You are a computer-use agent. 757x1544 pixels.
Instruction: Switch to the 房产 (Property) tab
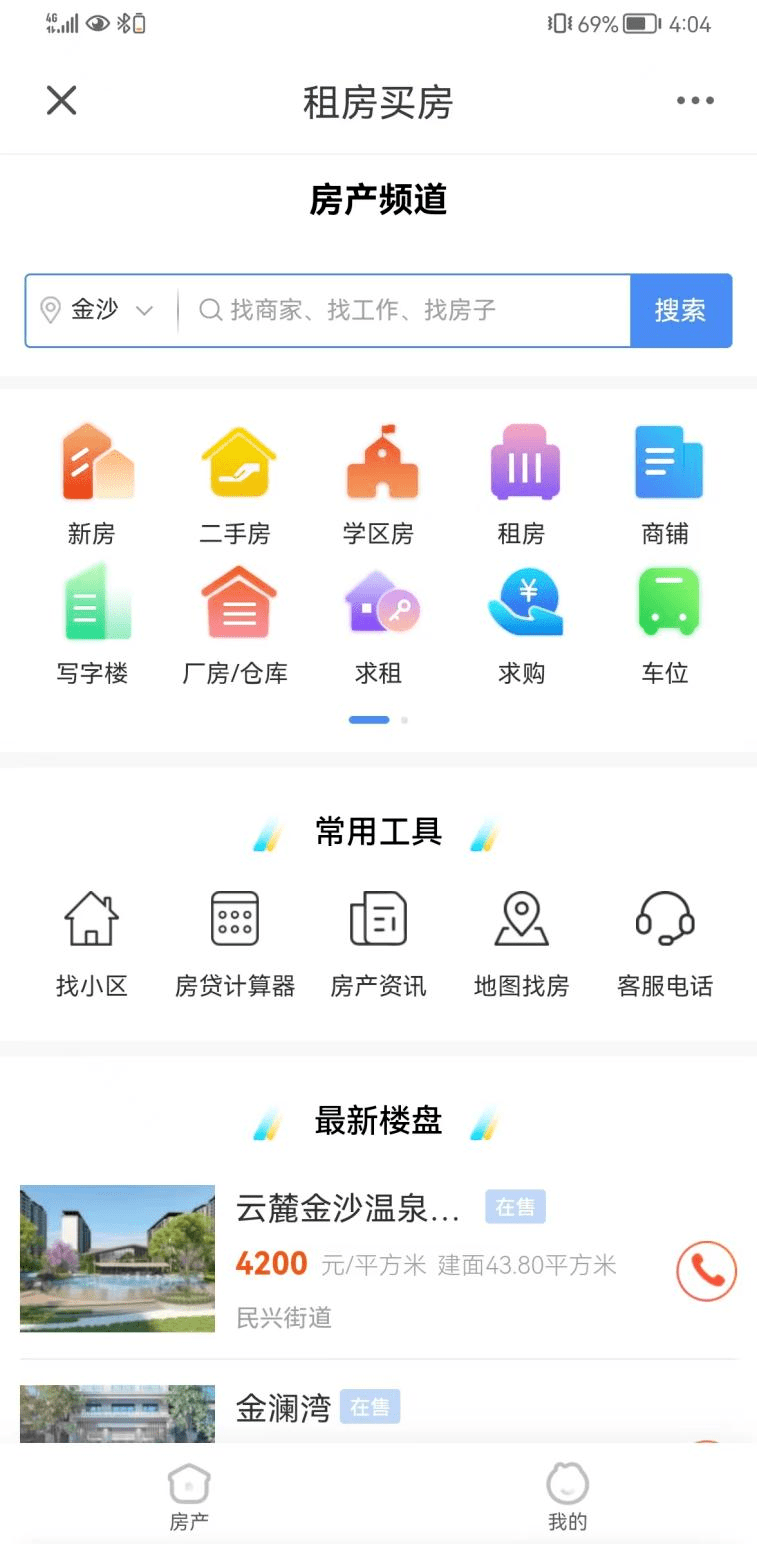(x=189, y=1497)
